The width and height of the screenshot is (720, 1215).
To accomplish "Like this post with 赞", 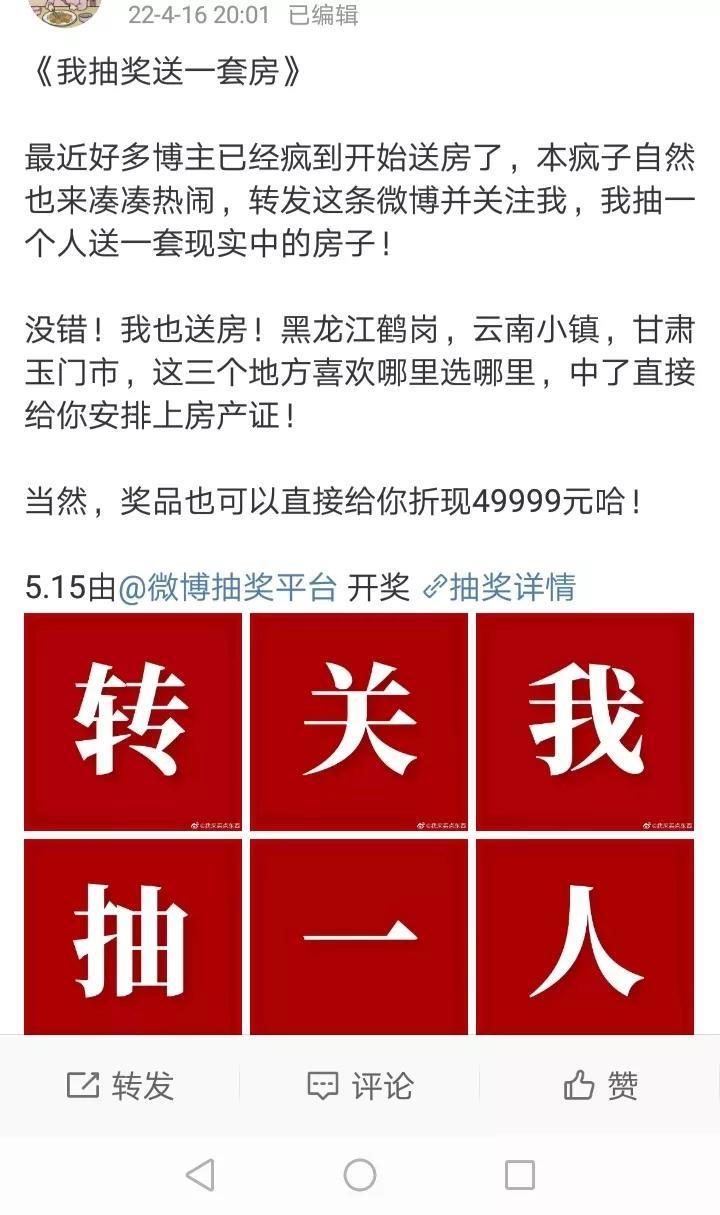I will (600, 1085).
